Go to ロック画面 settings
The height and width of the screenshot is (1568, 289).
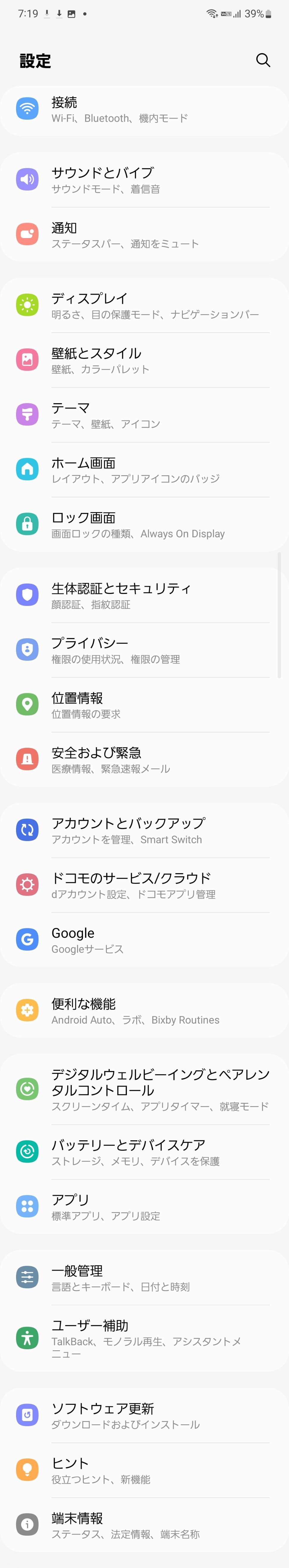(144, 525)
